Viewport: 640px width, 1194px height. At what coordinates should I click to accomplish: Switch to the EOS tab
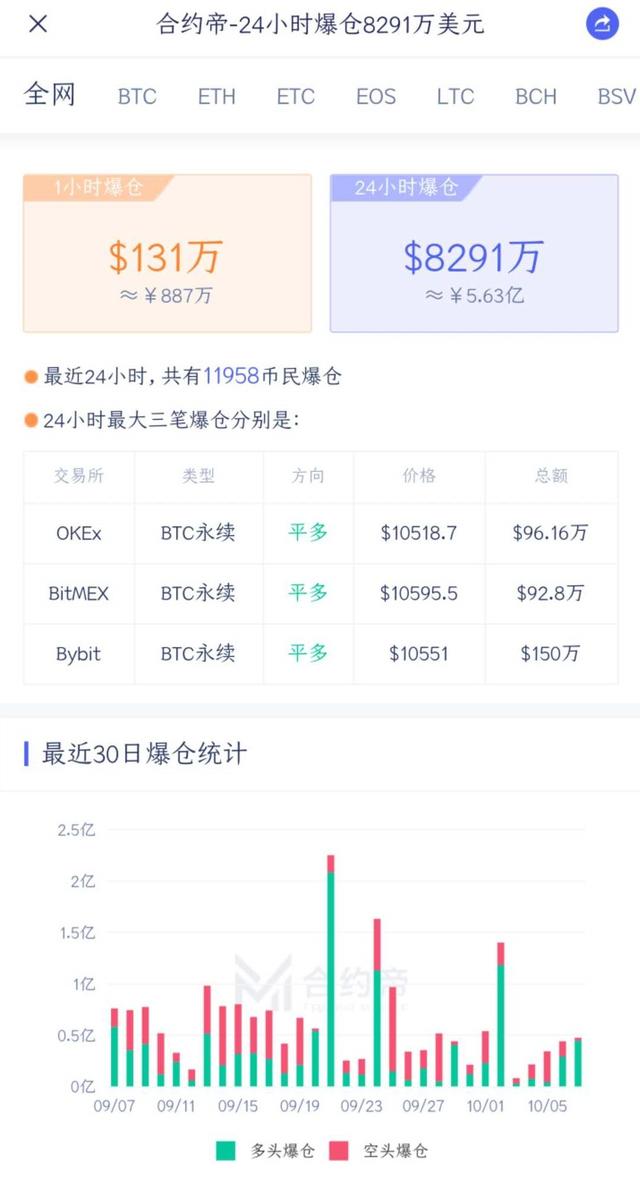point(376,97)
